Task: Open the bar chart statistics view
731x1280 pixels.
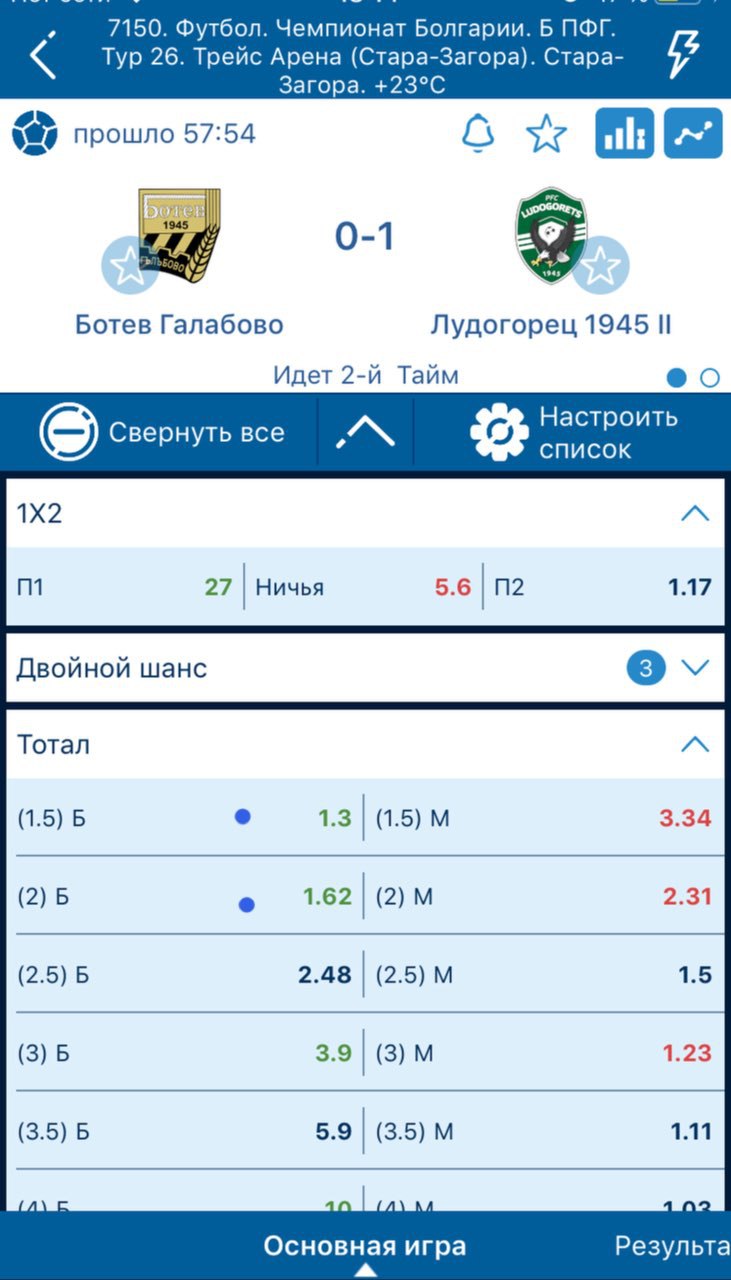Action: (x=624, y=134)
